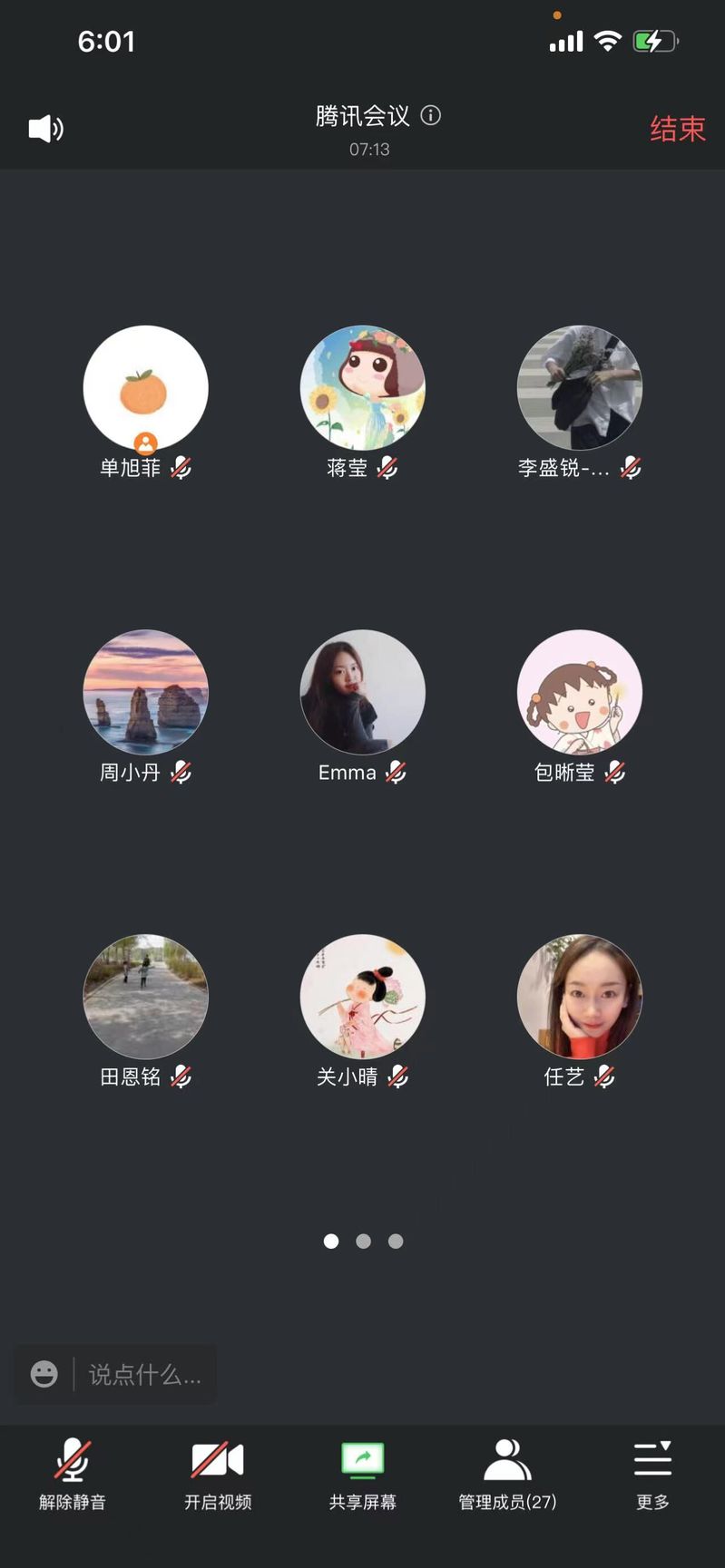This screenshot has width=725, height=1568.
Task: Open participant 任艺's tile
Action: coord(579,997)
